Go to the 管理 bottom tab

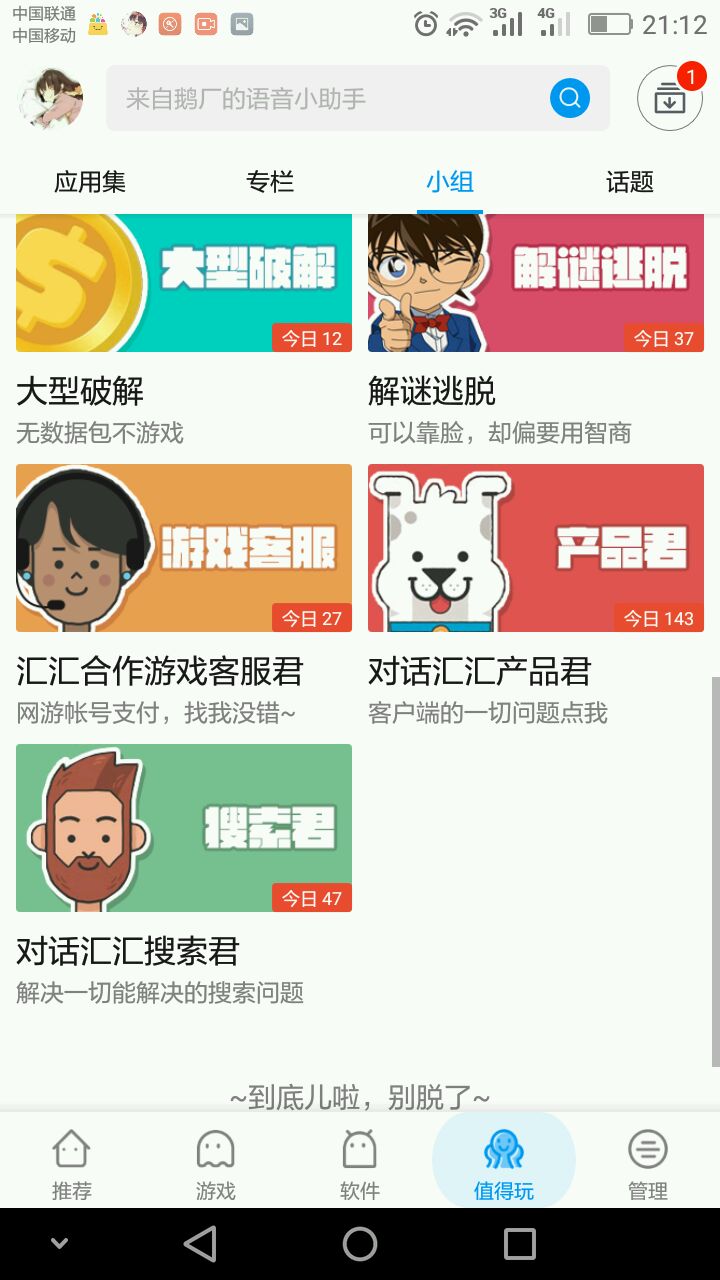click(648, 1162)
